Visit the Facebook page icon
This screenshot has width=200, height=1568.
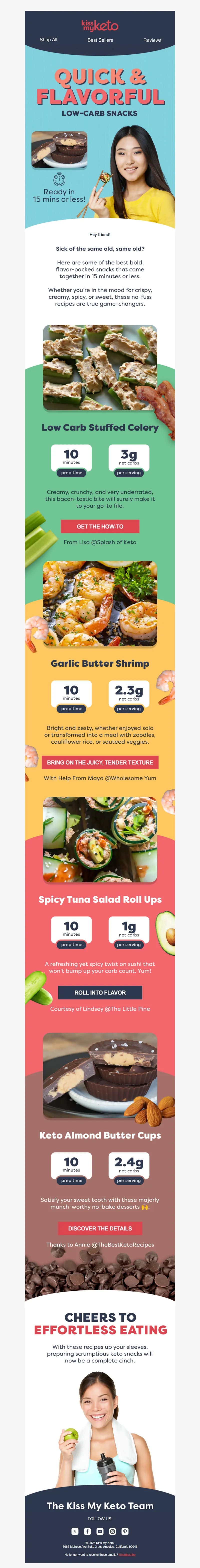(x=87, y=1531)
